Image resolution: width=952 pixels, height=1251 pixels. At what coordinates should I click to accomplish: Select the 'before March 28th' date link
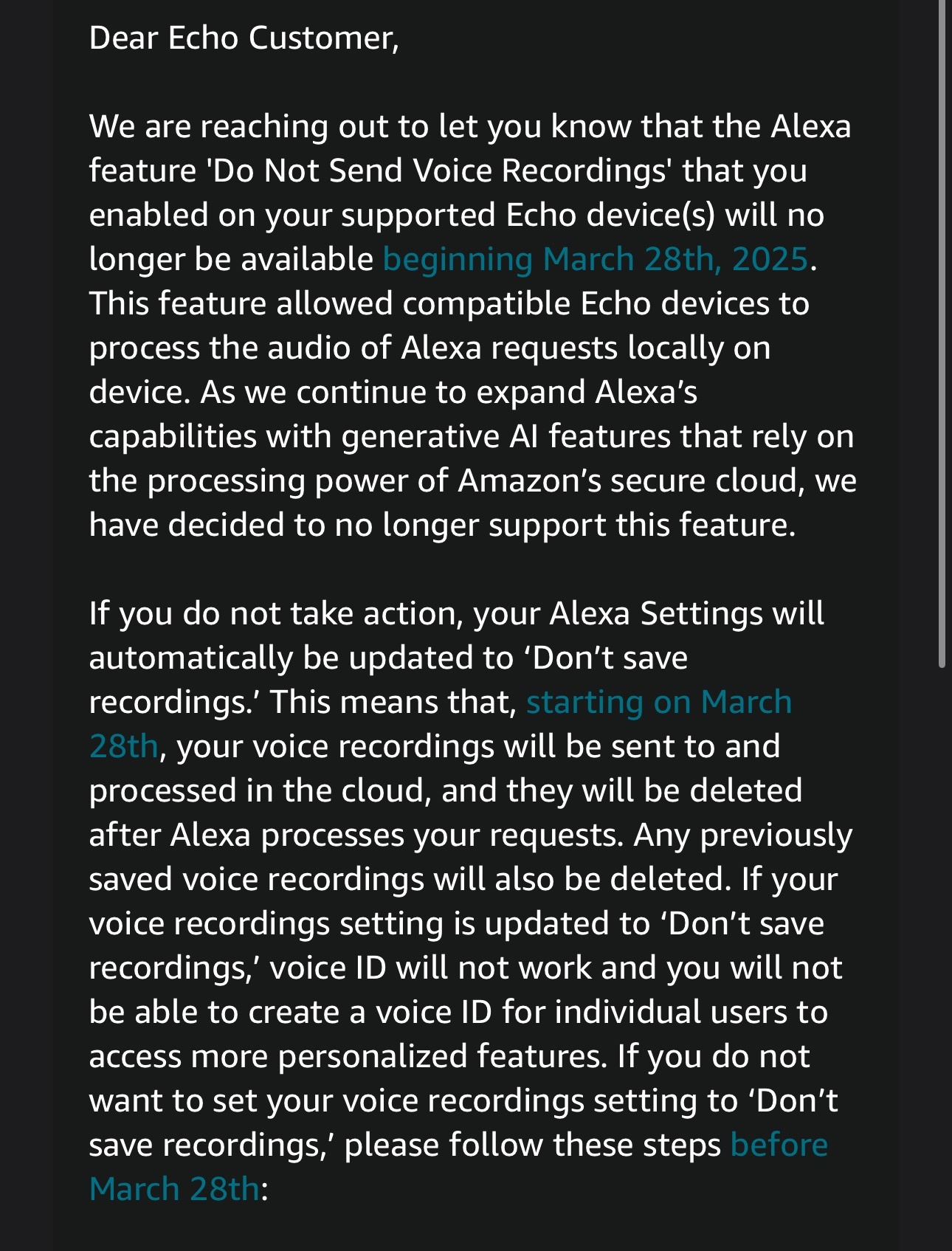pyautogui.click(x=779, y=1145)
